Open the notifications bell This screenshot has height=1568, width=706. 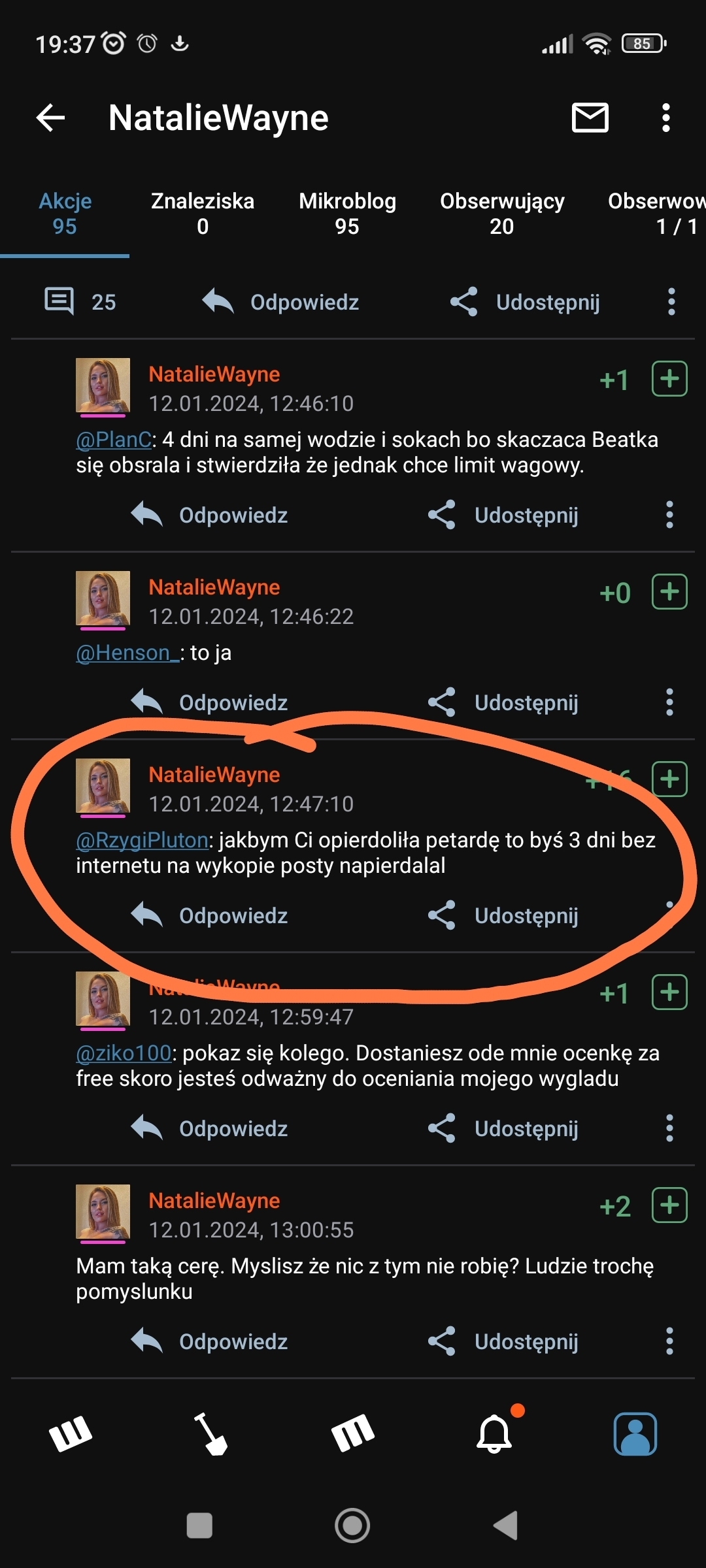point(495,1434)
